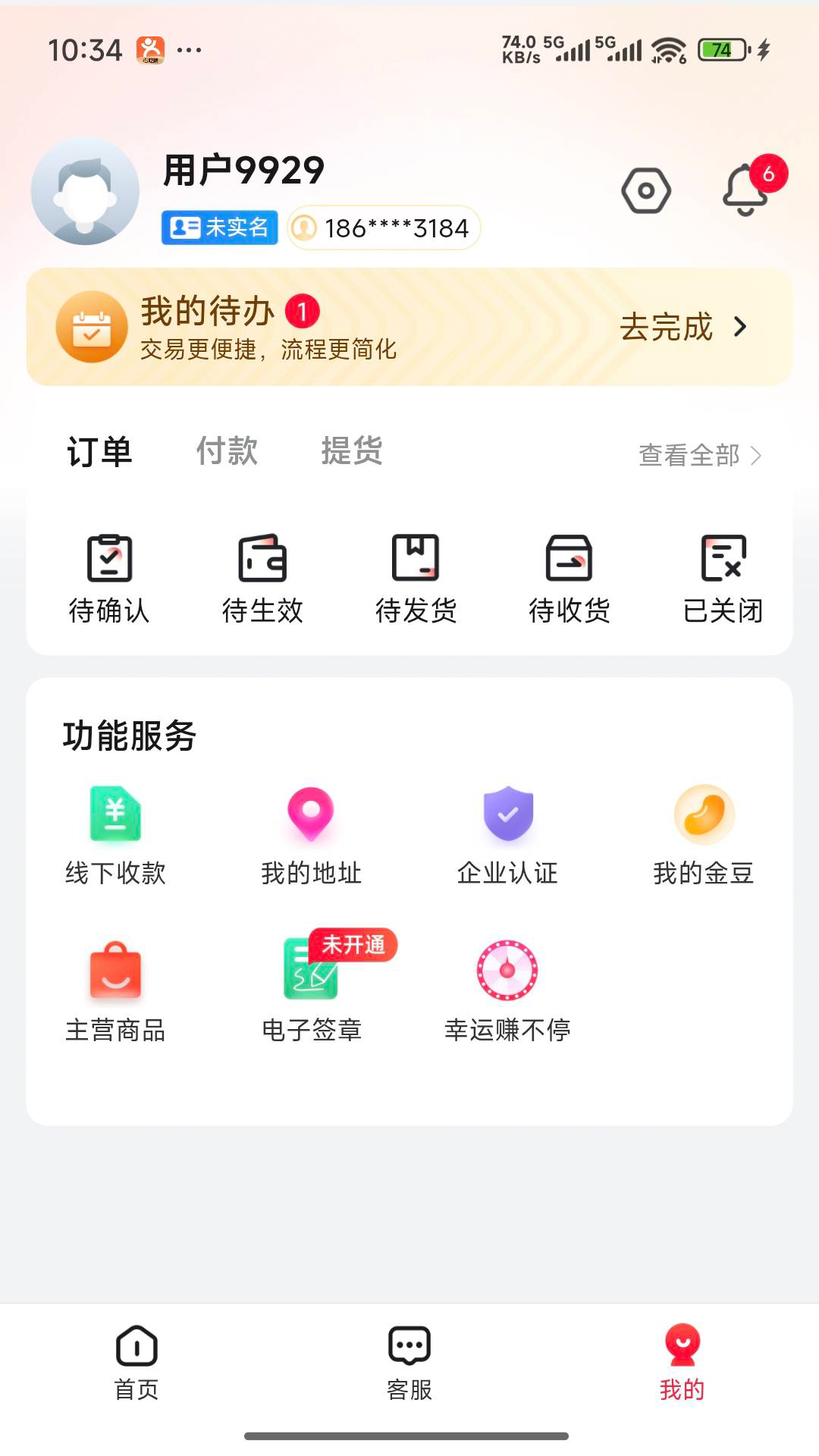Screen dimensions: 819x1456
Task: Switch to the 提货 tab
Action: click(352, 451)
